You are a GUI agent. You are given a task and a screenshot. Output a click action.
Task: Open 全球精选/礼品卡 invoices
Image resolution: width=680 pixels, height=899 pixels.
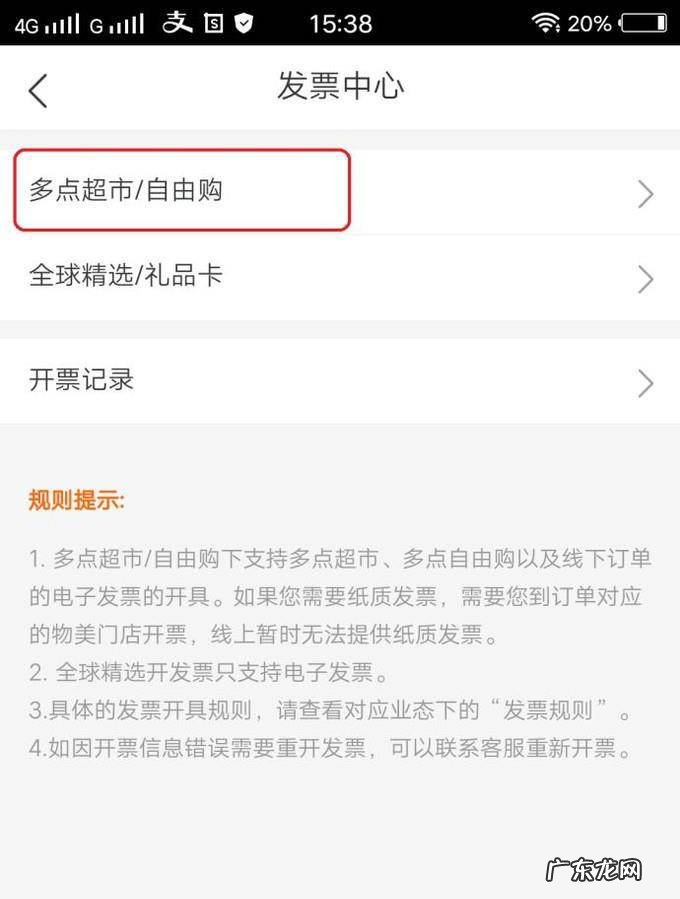[x=340, y=277]
